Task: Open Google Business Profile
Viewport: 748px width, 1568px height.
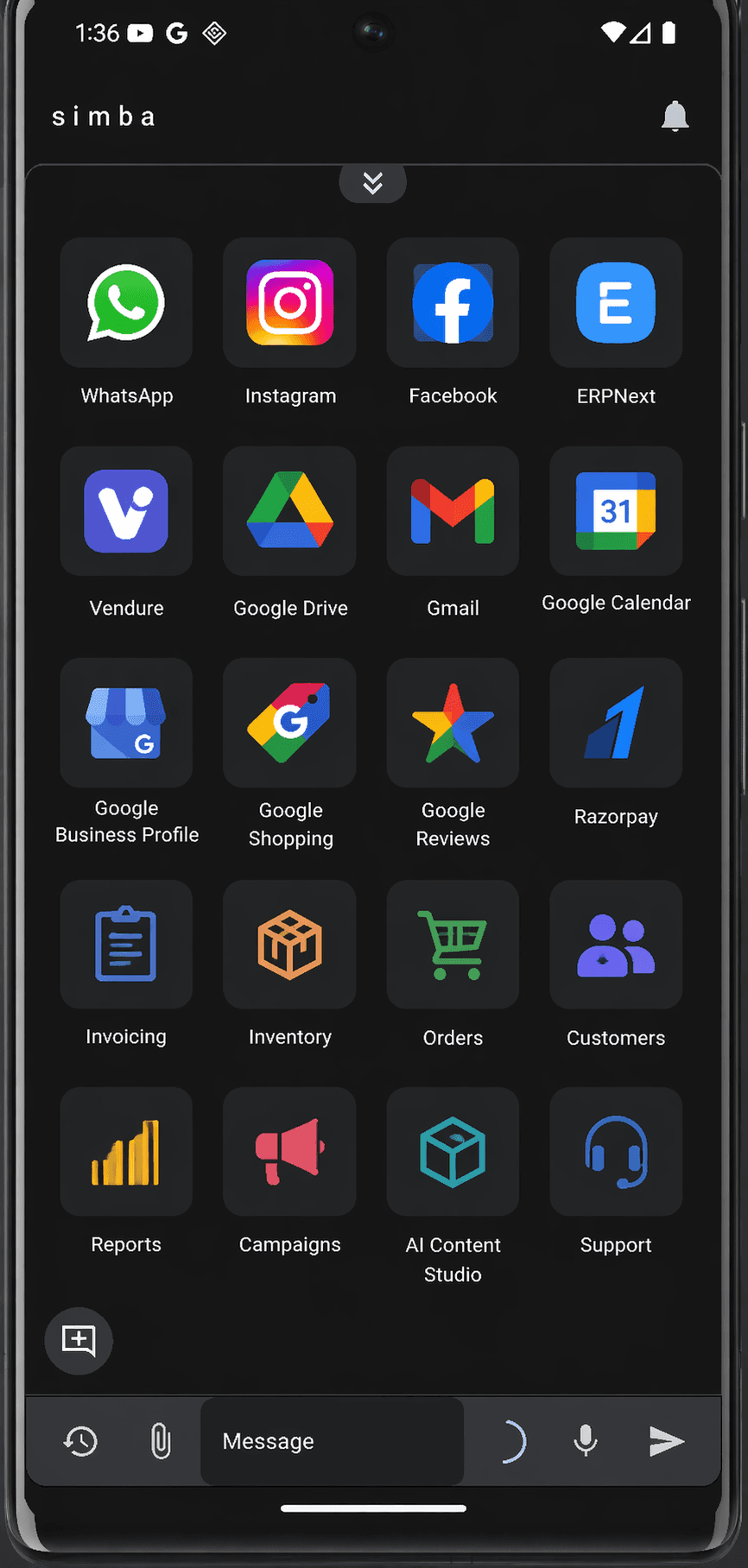Action: (126, 723)
